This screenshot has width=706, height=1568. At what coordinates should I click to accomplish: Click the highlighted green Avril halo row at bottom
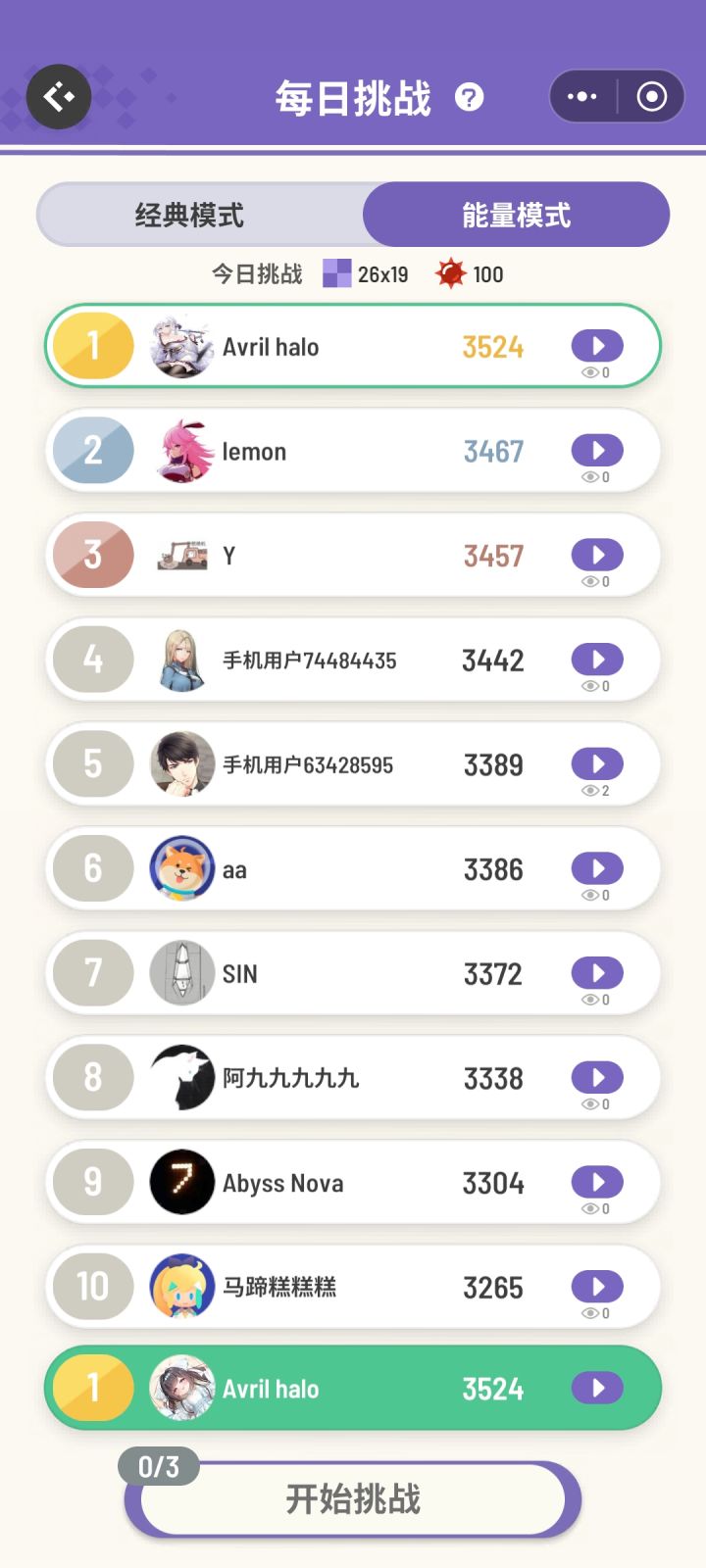click(x=353, y=1389)
